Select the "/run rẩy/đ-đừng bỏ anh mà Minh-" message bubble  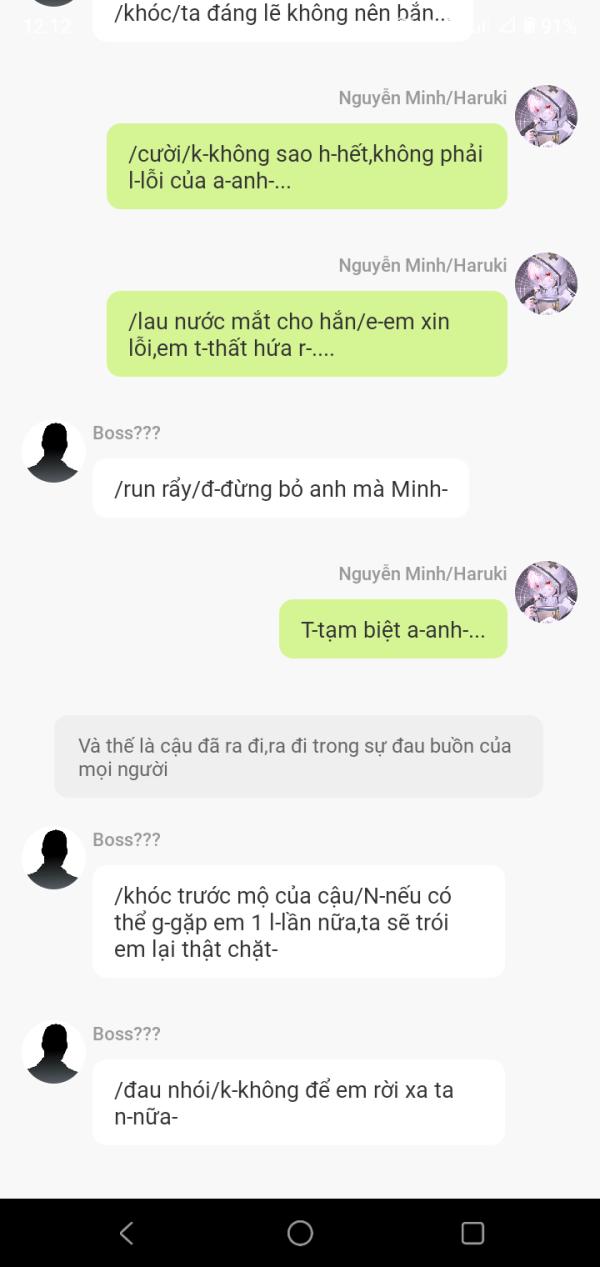280,489
